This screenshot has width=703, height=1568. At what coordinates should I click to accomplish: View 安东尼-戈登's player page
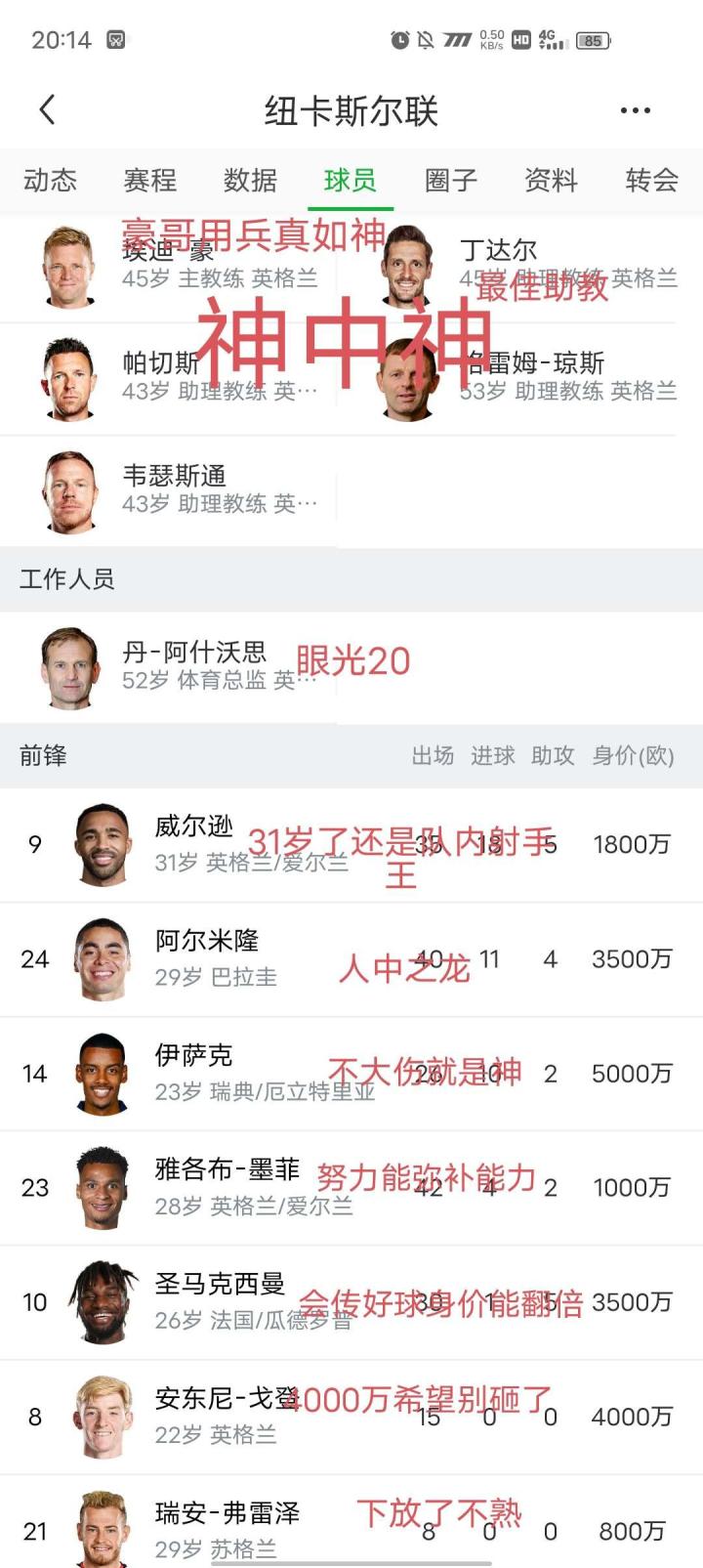tap(227, 1416)
